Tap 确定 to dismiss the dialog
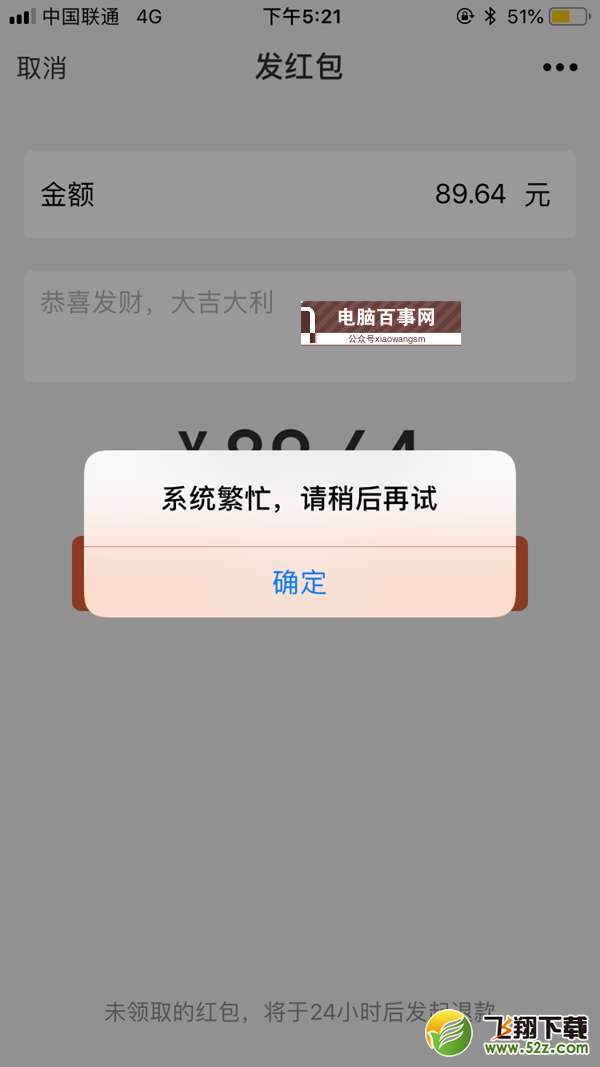 300,582
